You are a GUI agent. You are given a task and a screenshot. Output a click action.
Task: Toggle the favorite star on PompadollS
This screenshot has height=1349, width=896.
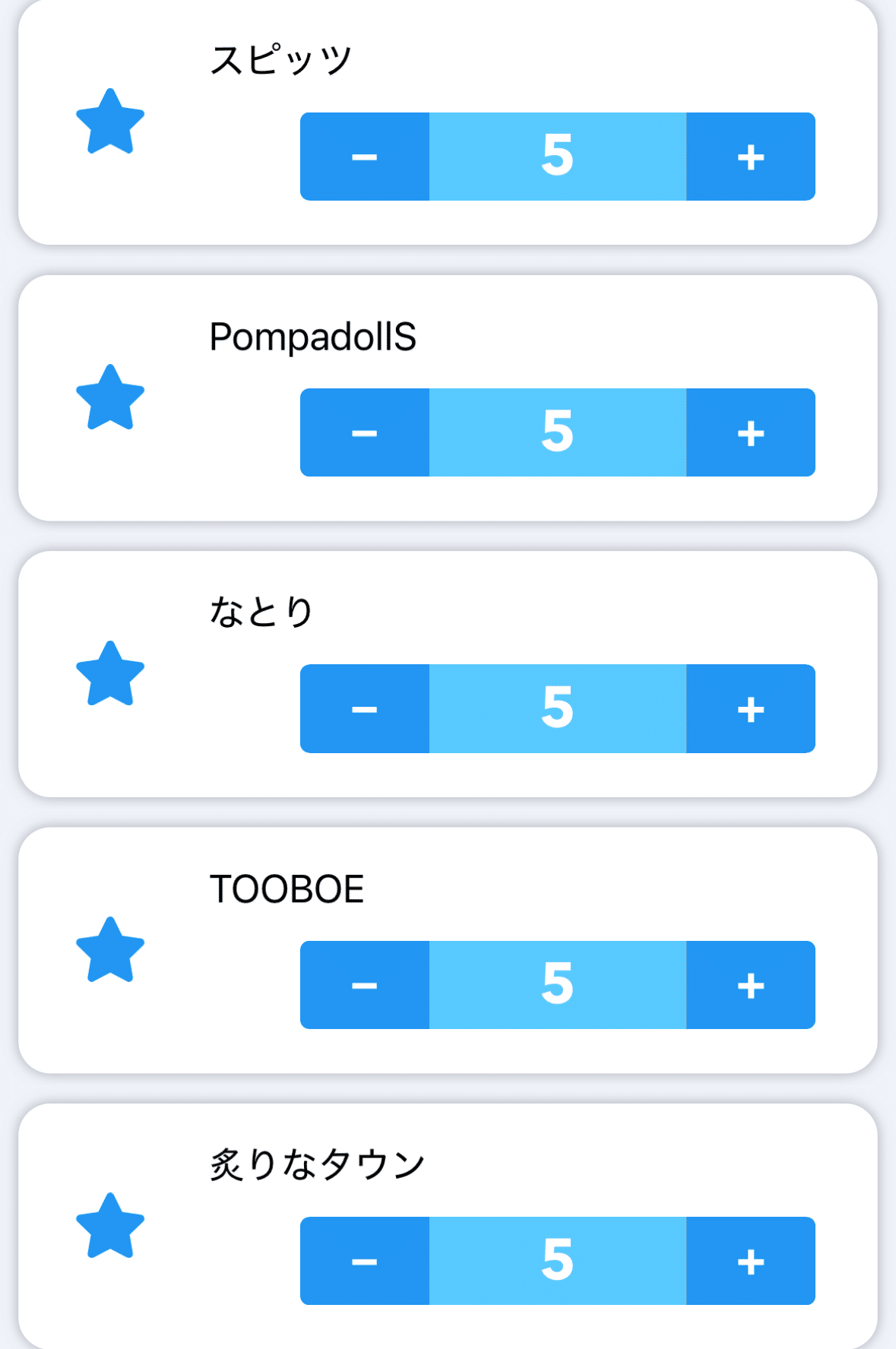(110, 398)
